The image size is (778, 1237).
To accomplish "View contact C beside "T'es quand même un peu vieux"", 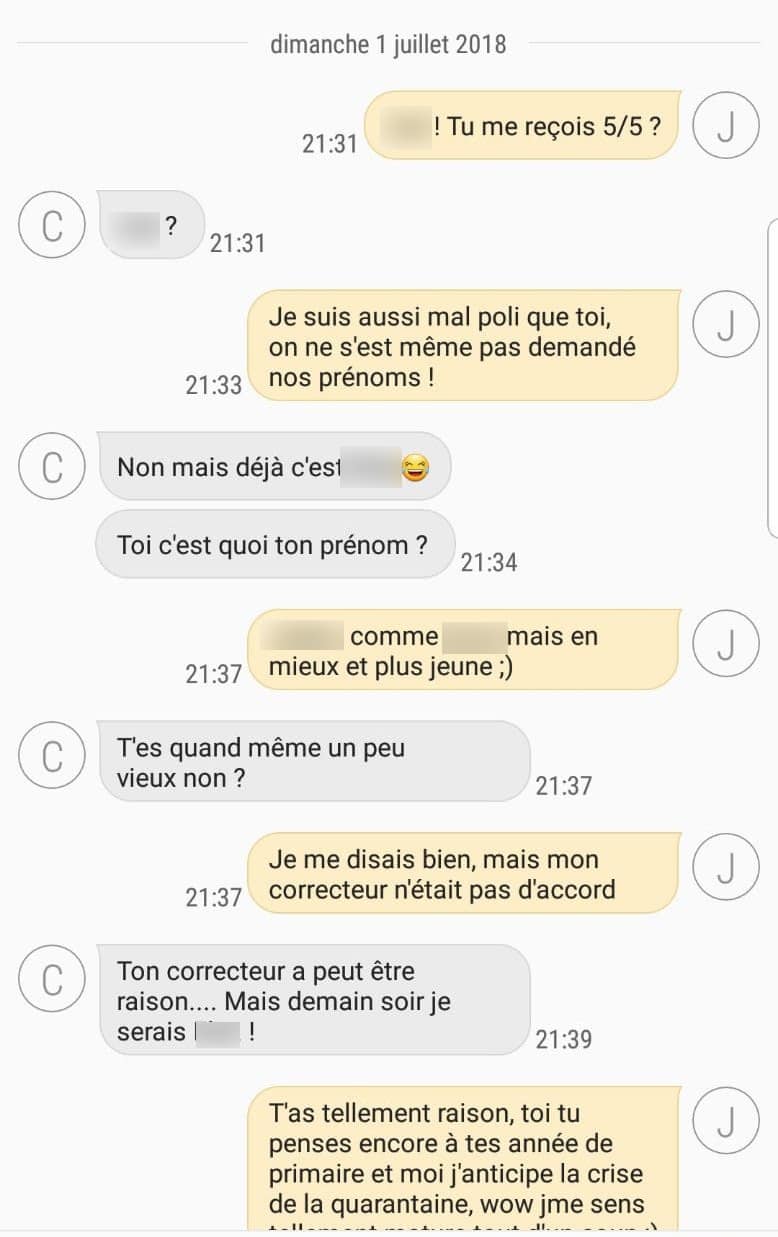I will tap(54, 756).
